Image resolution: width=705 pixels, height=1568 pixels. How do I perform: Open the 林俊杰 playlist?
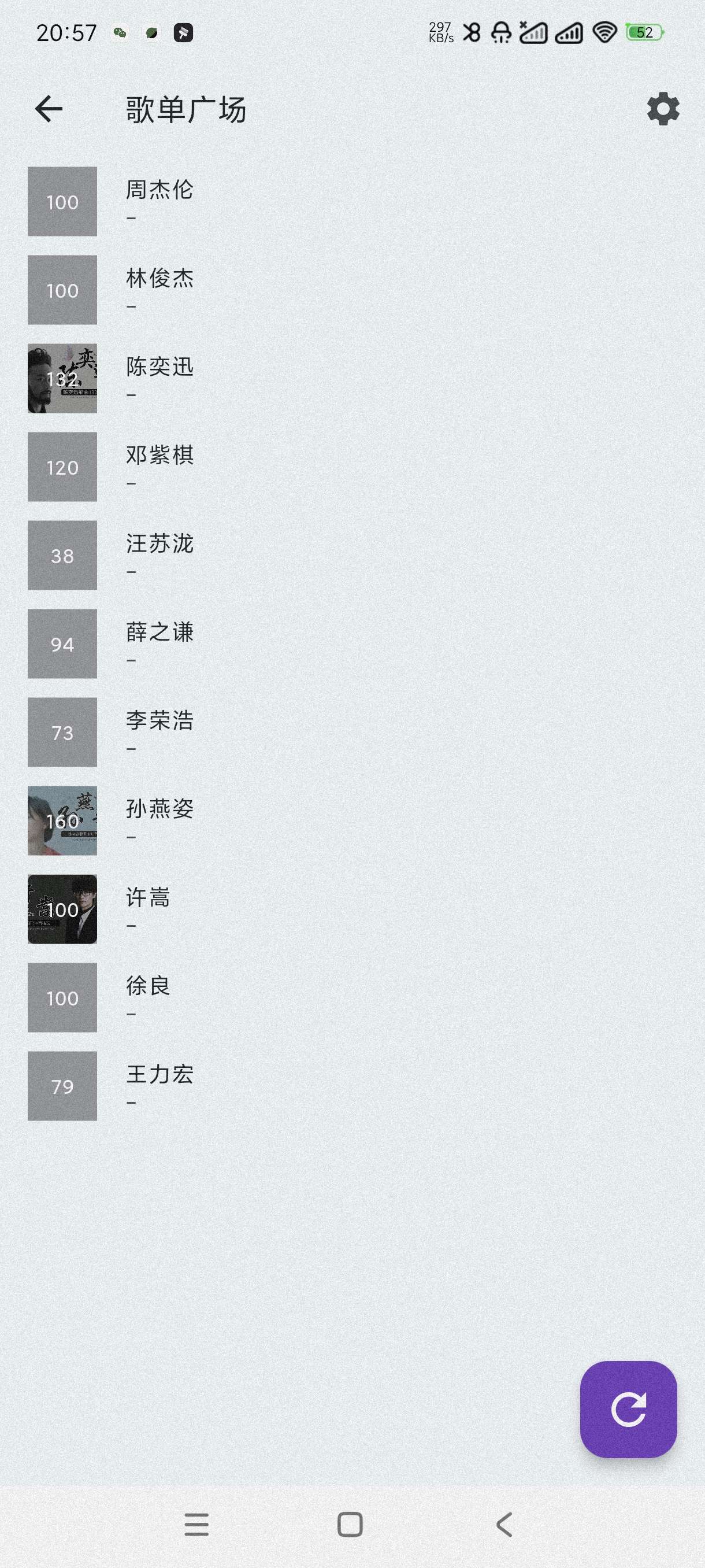[x=159, y=290]
